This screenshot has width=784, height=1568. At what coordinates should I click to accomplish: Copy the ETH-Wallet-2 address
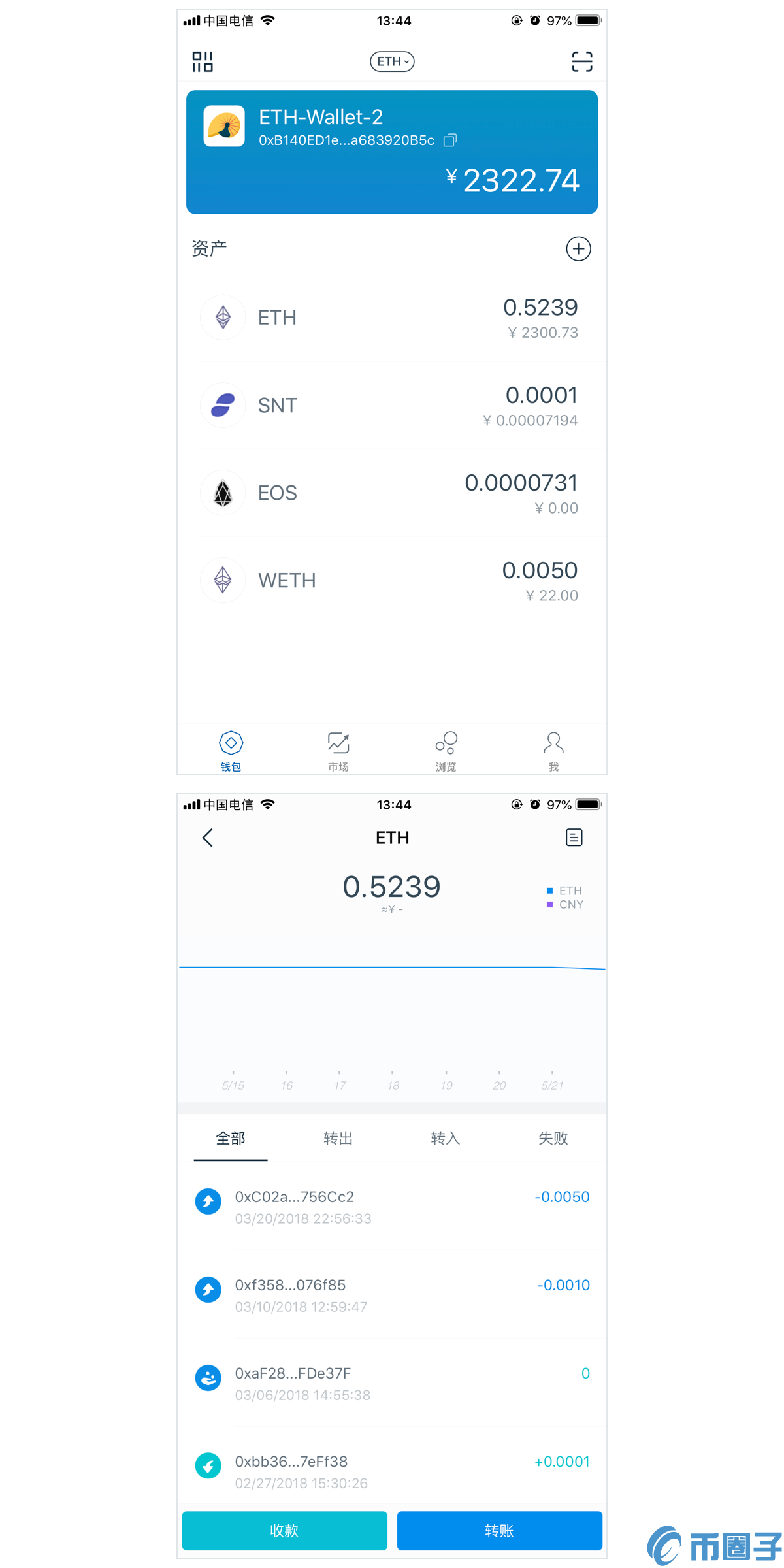tap(450, 140)
